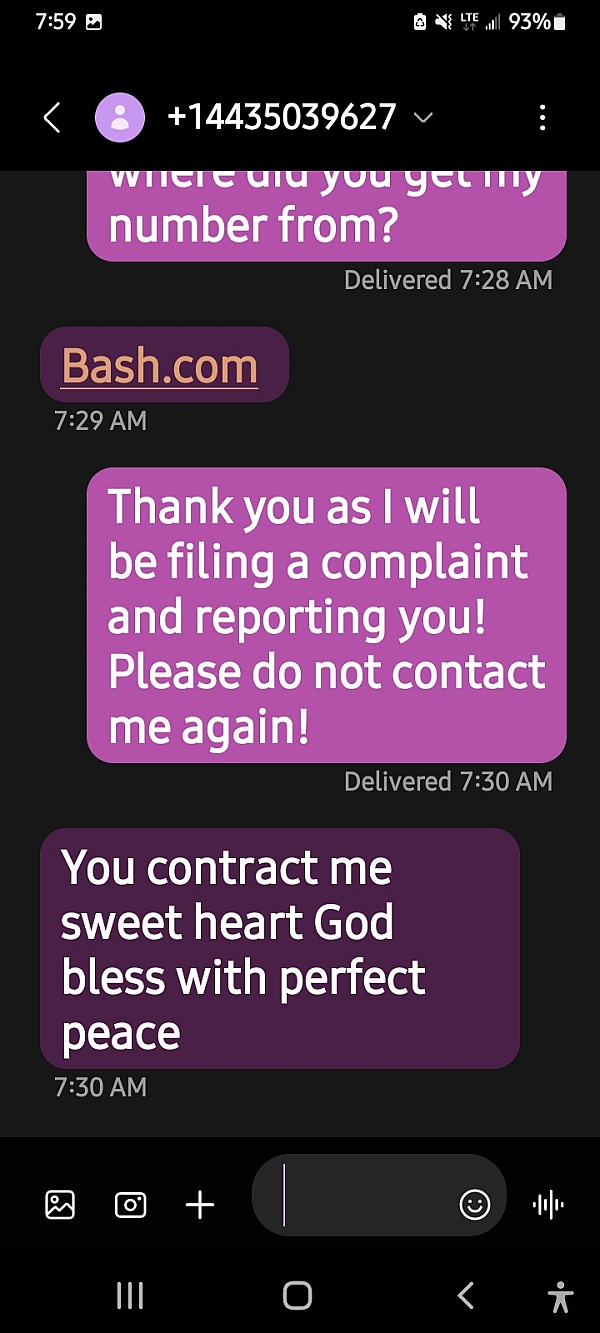Image resolution: width=600 pixels, height=1333 pixels.
Task: Open the recent apps view
Action: point(130,1296)
